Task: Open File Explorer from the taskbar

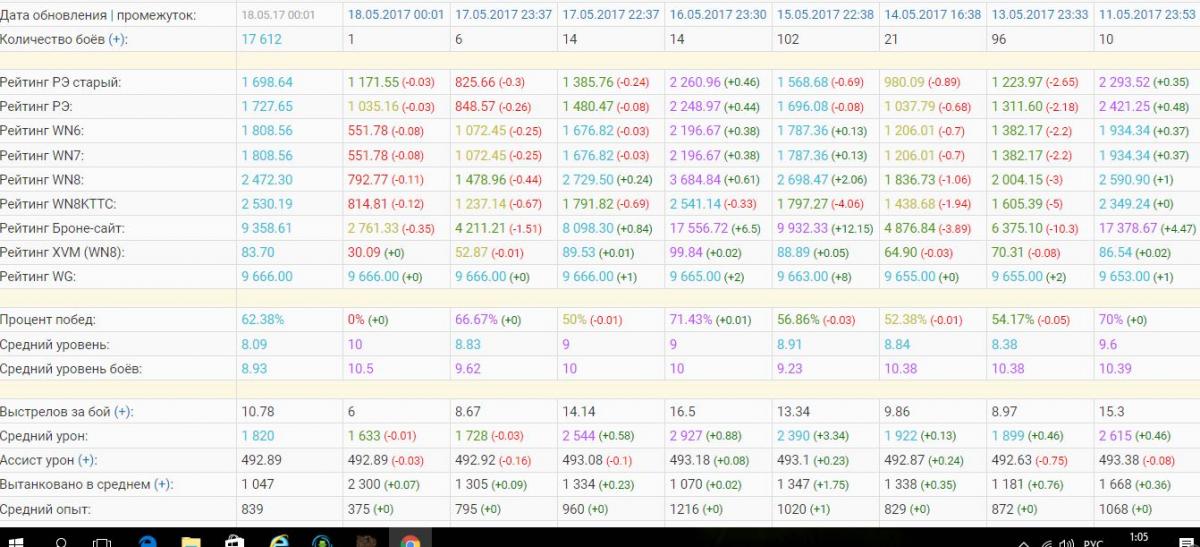Action: point(191,541)
